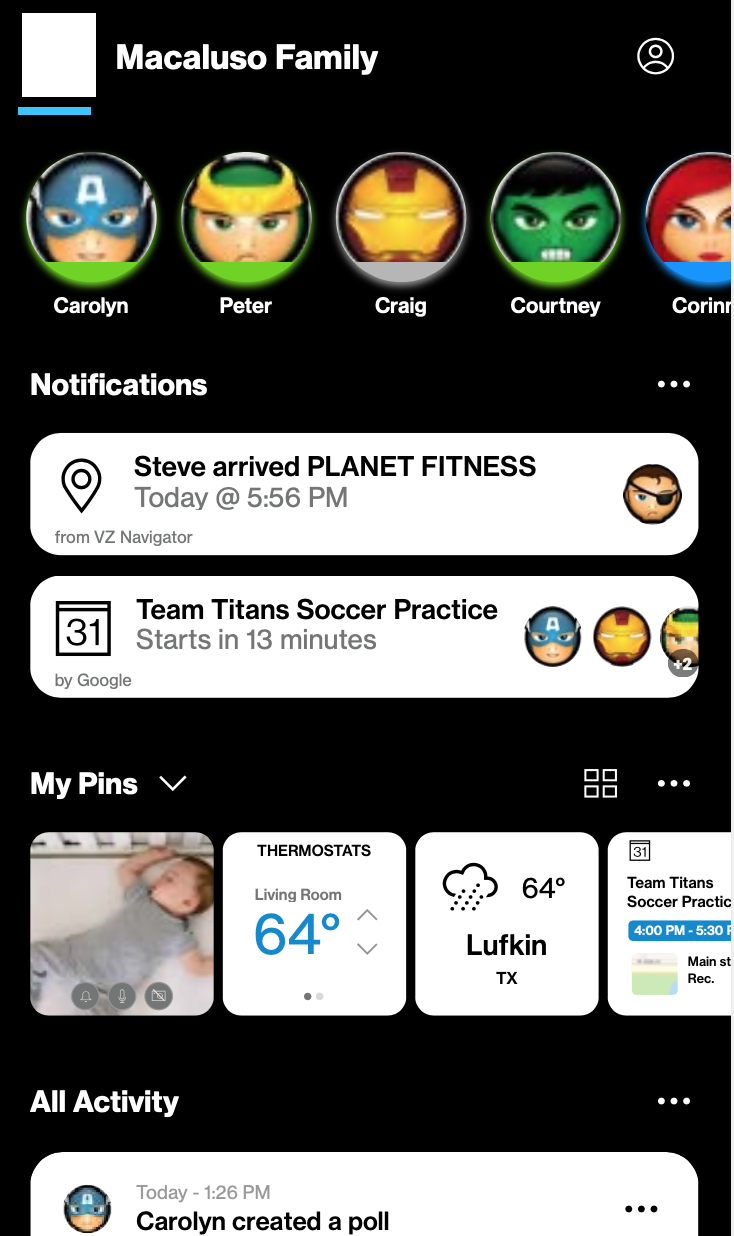The width and height of the screenshot is (734, 1236).
Task: Switch My Pins to grid view
Action: [x=601, y=784]
